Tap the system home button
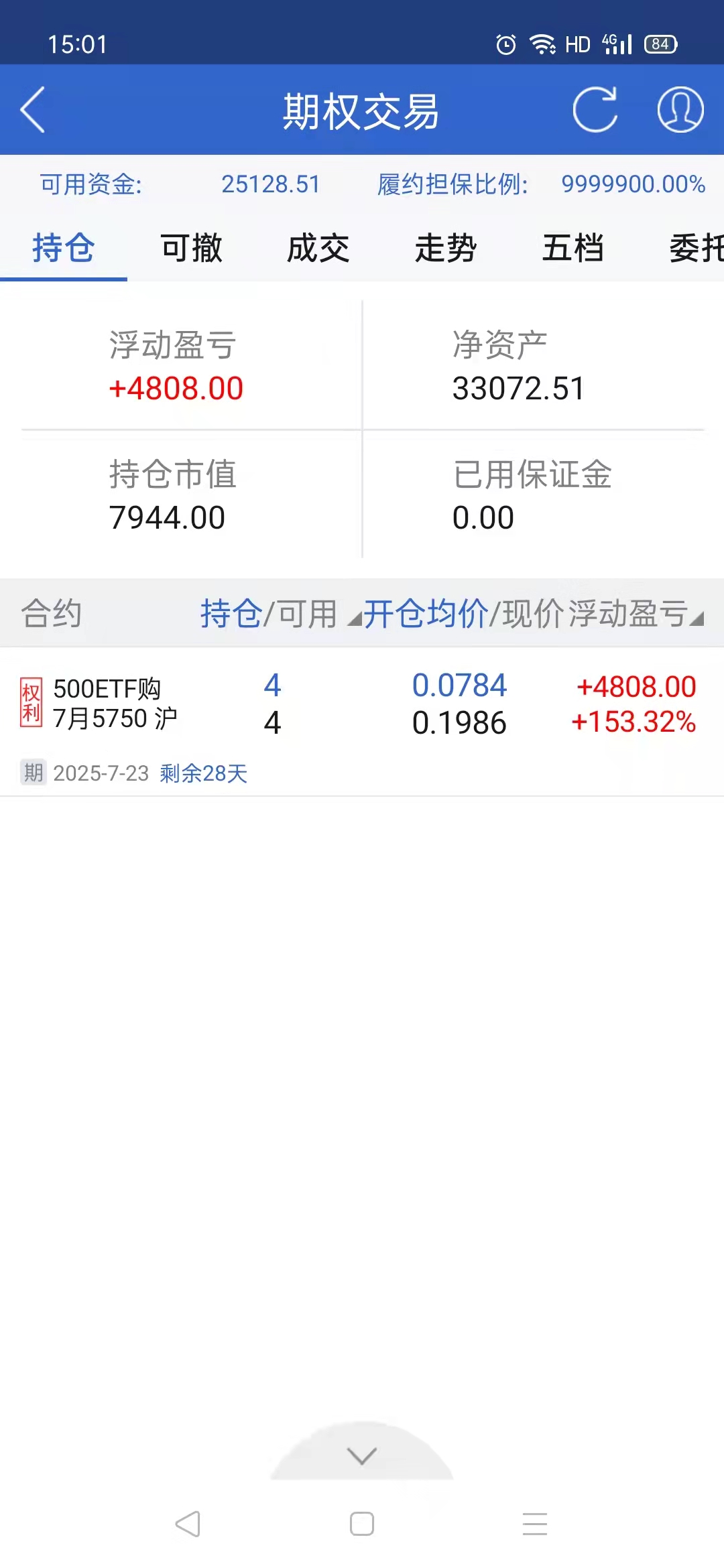The height and width of the screenshot is (1568, 724). coord(362,1524)
